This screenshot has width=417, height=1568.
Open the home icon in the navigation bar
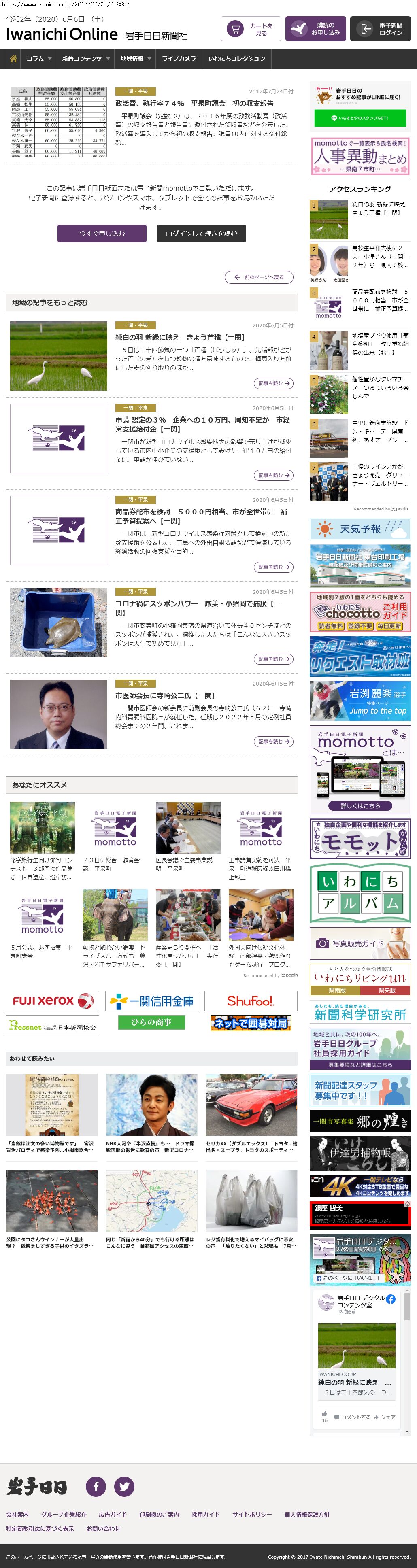coord(13,59)
